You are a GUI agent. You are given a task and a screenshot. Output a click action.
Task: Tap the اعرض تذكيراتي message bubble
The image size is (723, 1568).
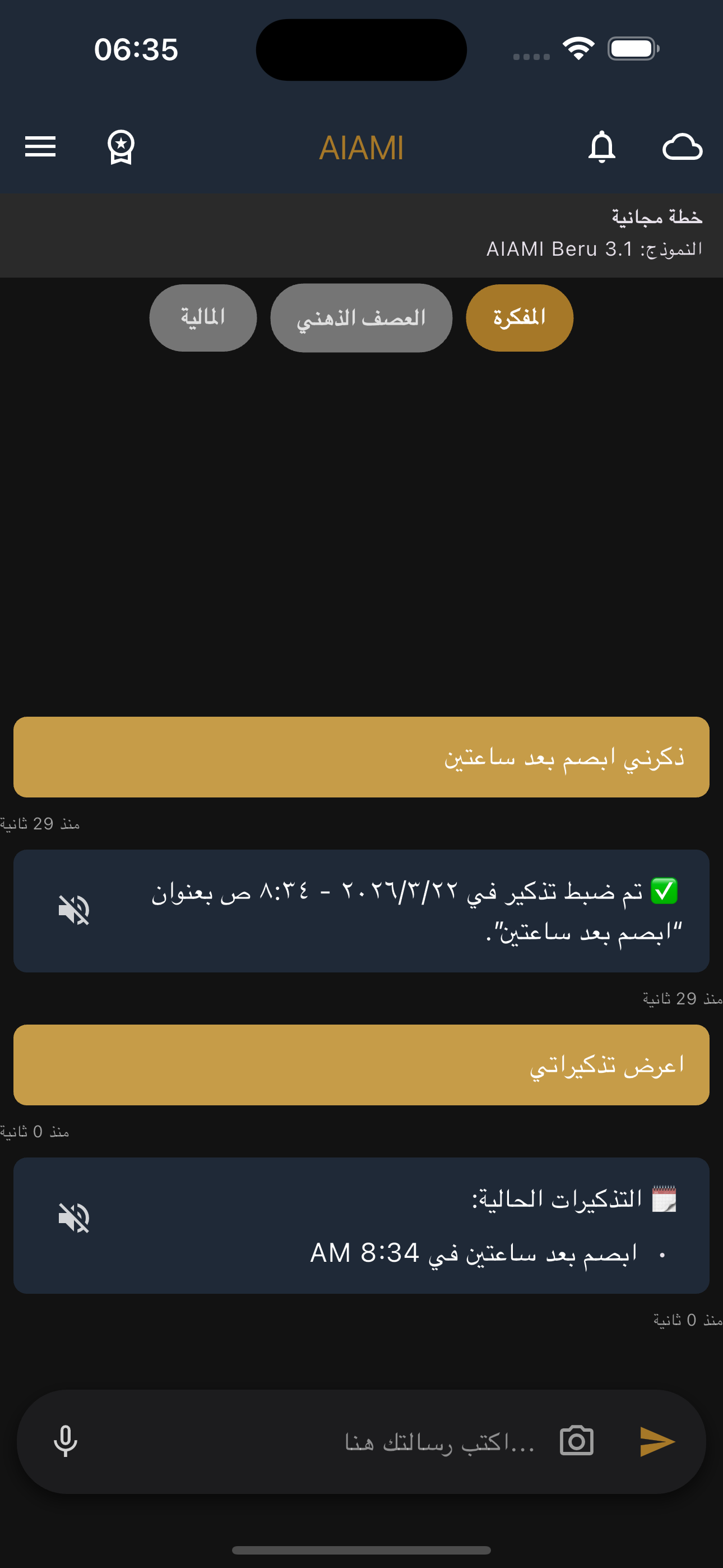point(361,1064)
